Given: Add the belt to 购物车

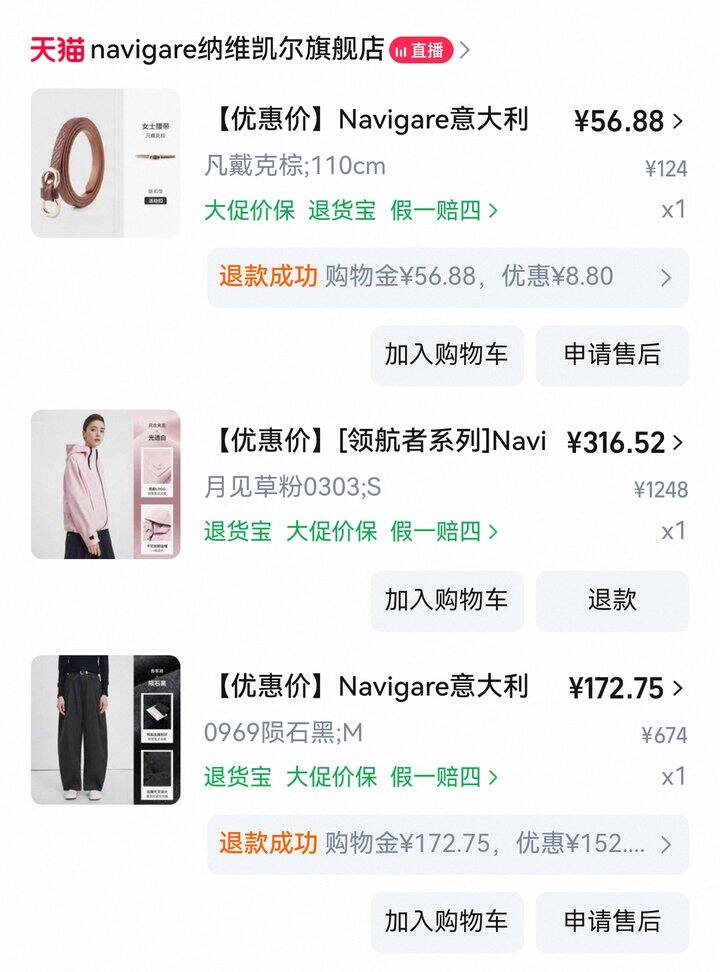Looking at the screenshot, I should pyautogui.click(x=447, y=355).
